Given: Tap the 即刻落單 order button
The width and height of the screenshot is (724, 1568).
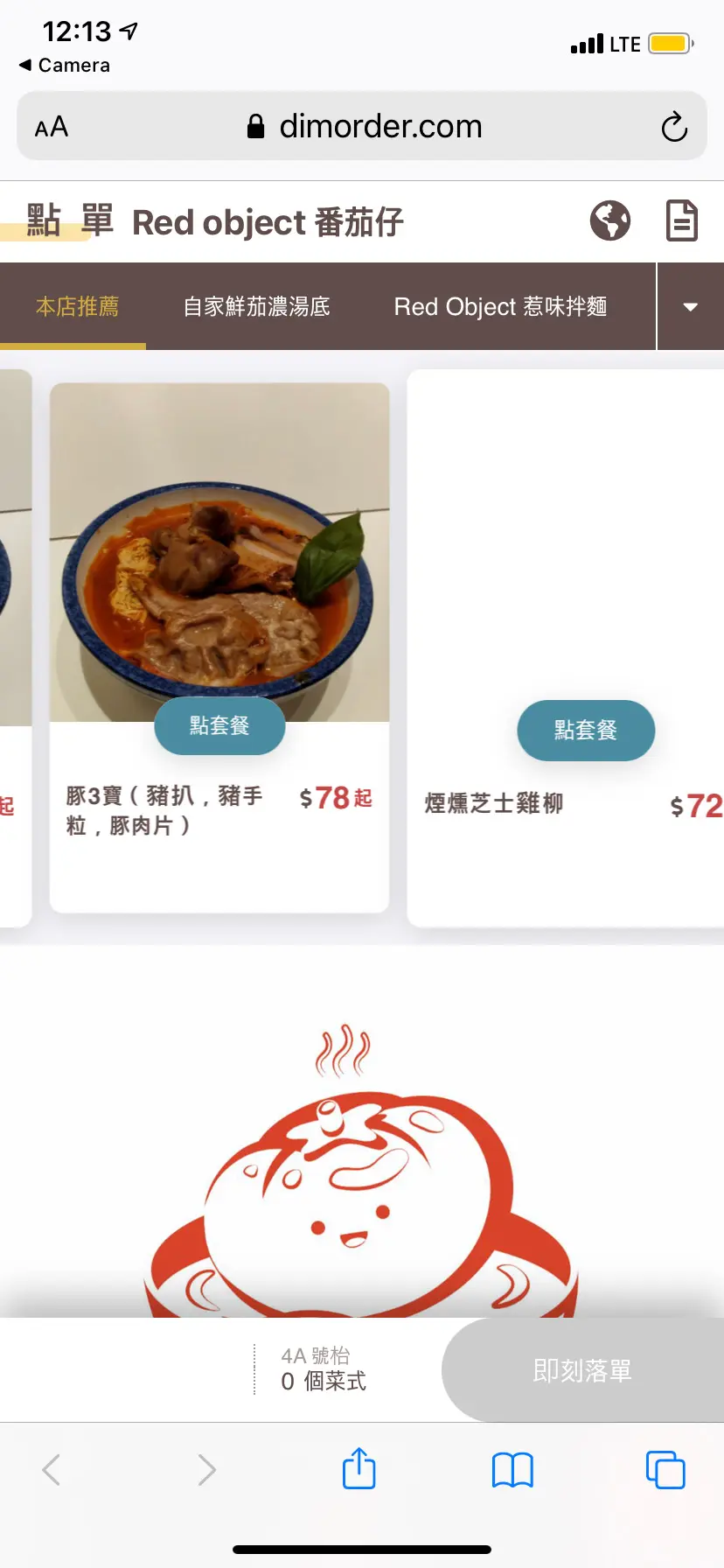Looking at the screenshot, I should [x=582, y=1370].
